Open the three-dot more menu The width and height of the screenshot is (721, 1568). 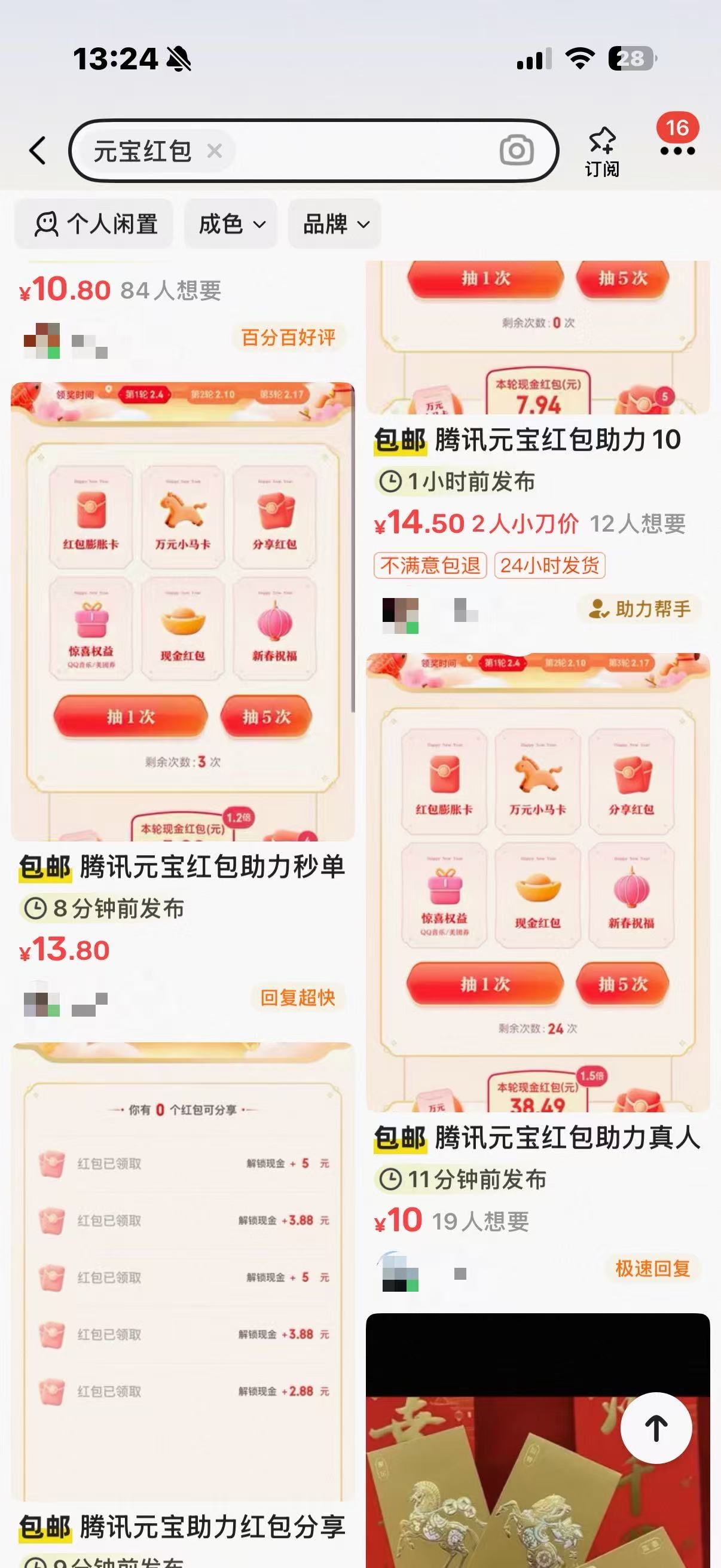(677, 150)
